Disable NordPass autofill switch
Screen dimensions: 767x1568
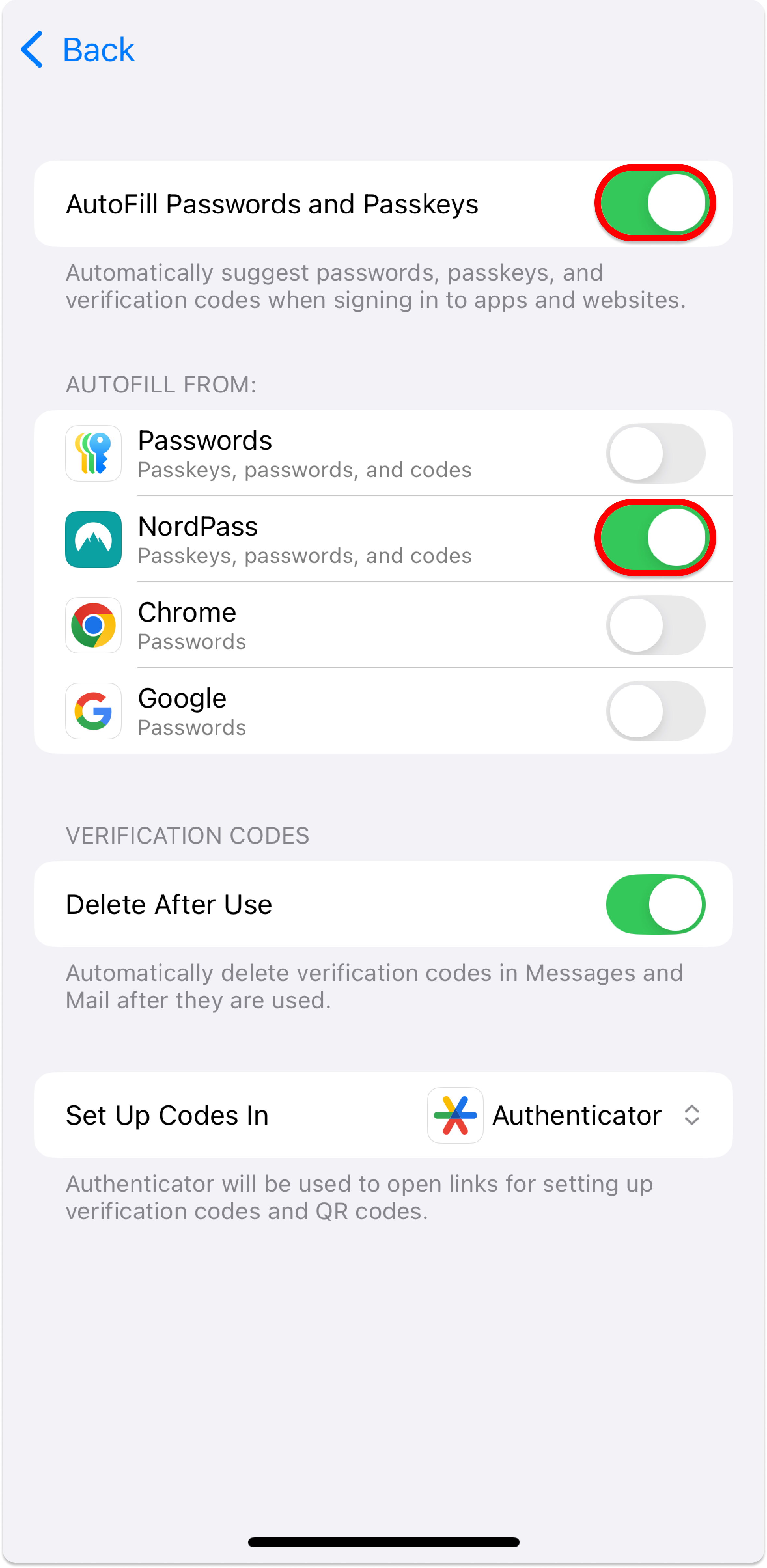(655, 538)
